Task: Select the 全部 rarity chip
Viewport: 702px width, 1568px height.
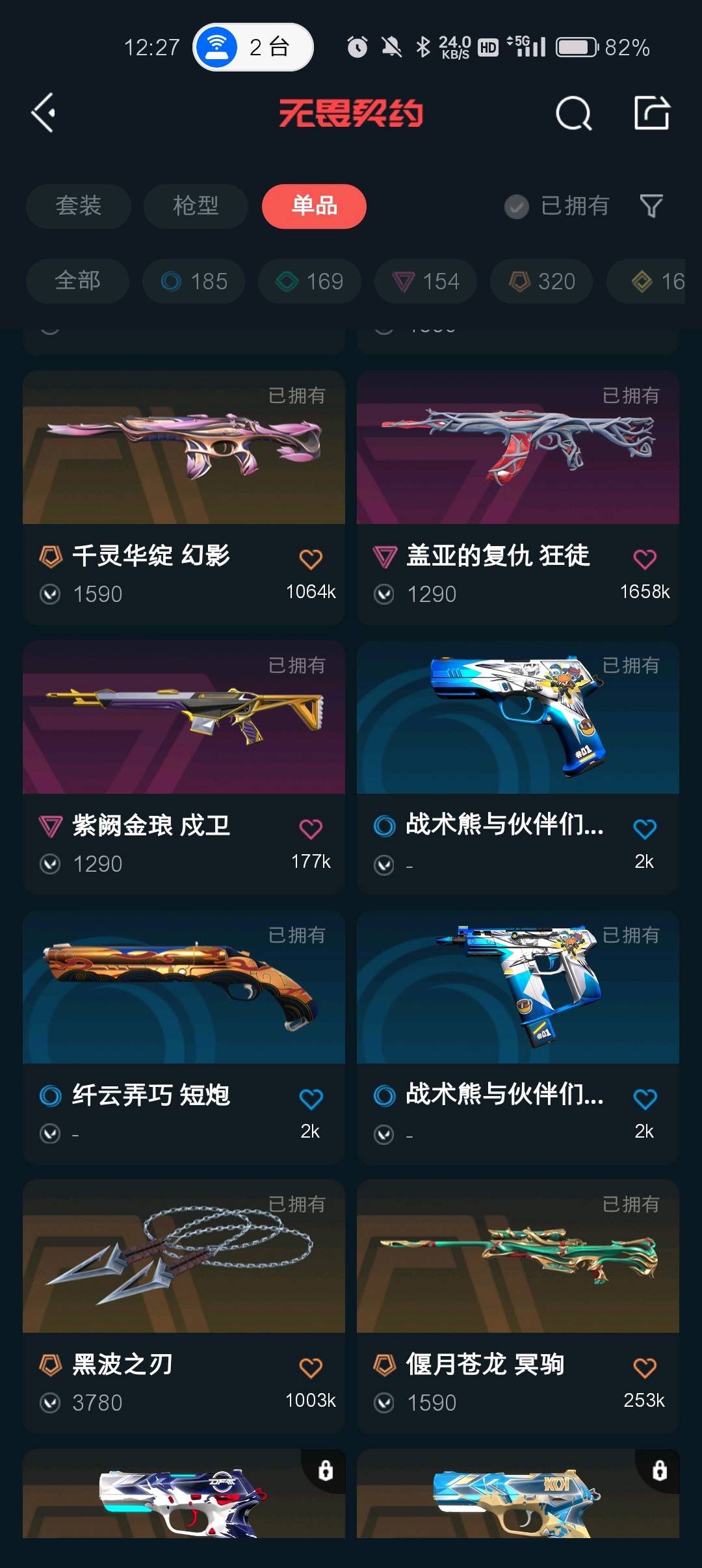Action: (x=77, y=281)
